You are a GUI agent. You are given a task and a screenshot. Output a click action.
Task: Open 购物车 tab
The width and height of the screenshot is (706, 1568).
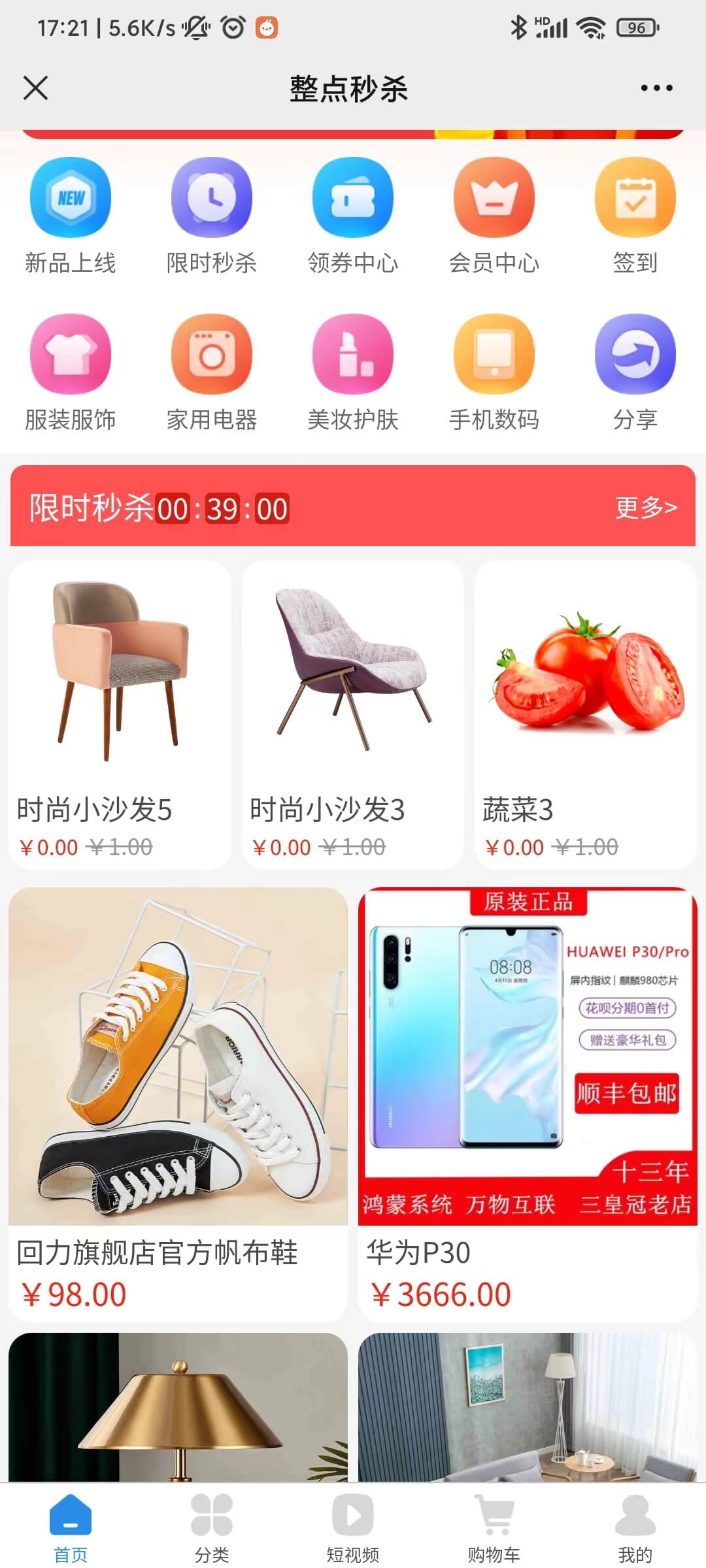click(x=494, y=1526)
